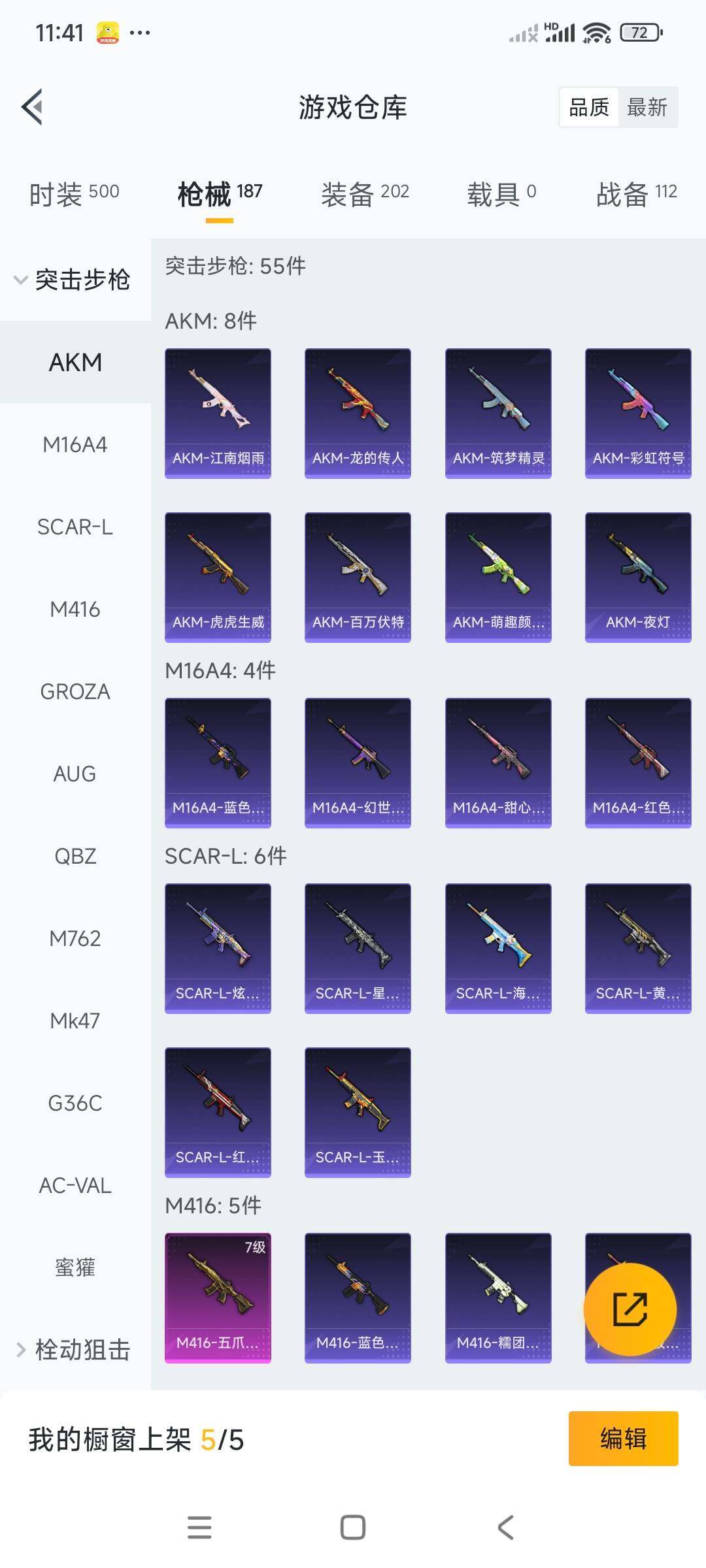Go to the system home screen
This screenshot has height=1568, width=706.
click(353, 1527)
